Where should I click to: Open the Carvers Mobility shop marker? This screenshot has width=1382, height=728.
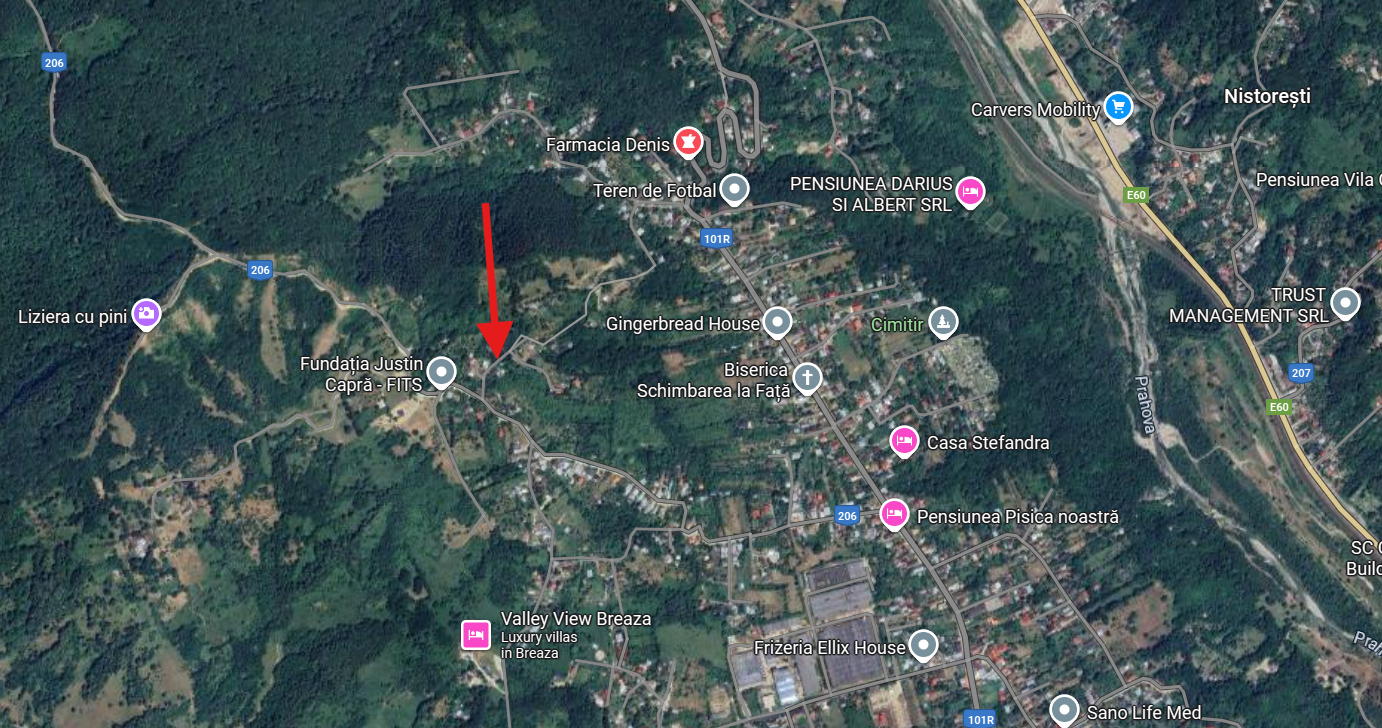pos(1118,107)
